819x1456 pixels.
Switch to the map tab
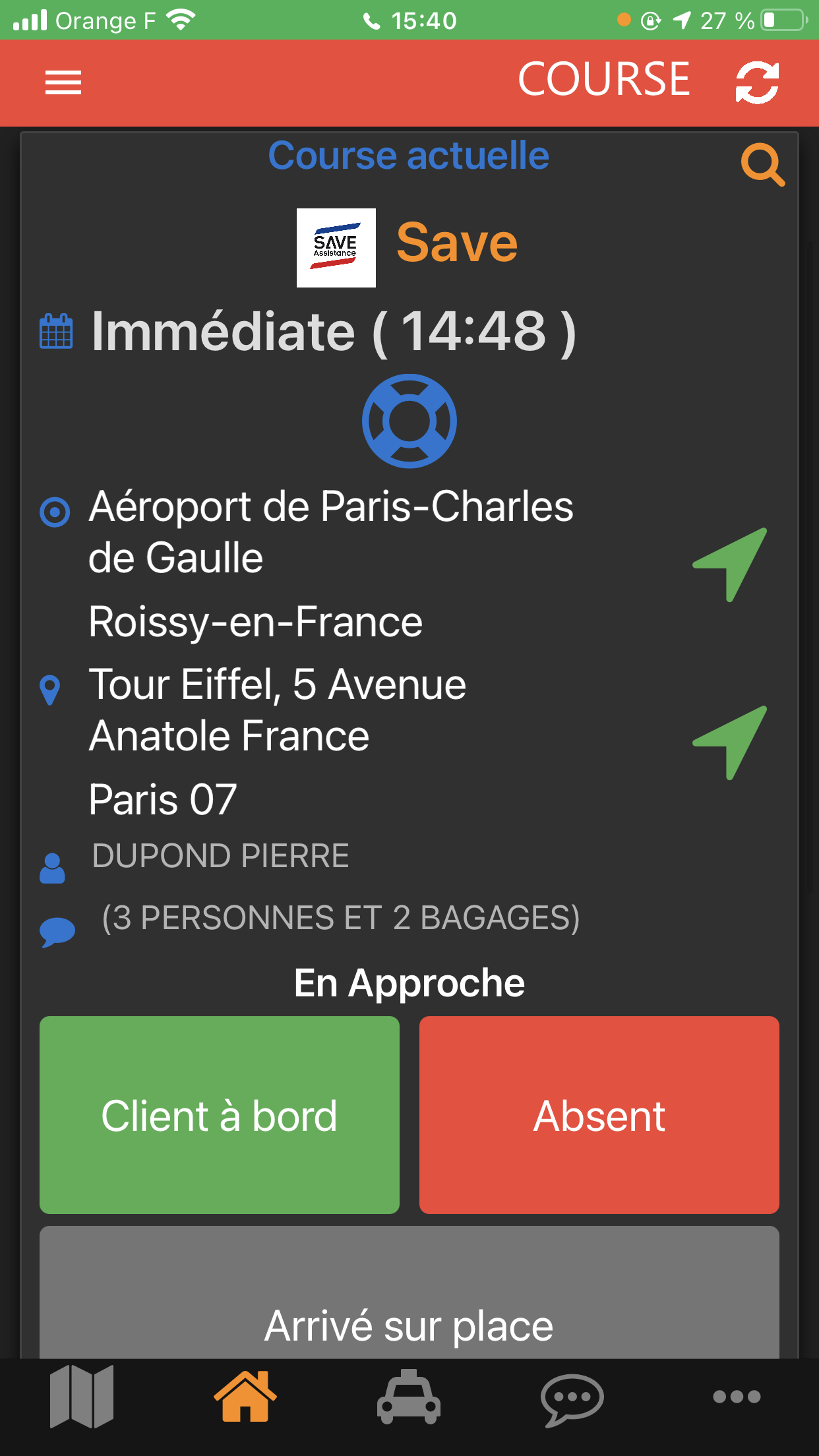[82, 1397]
